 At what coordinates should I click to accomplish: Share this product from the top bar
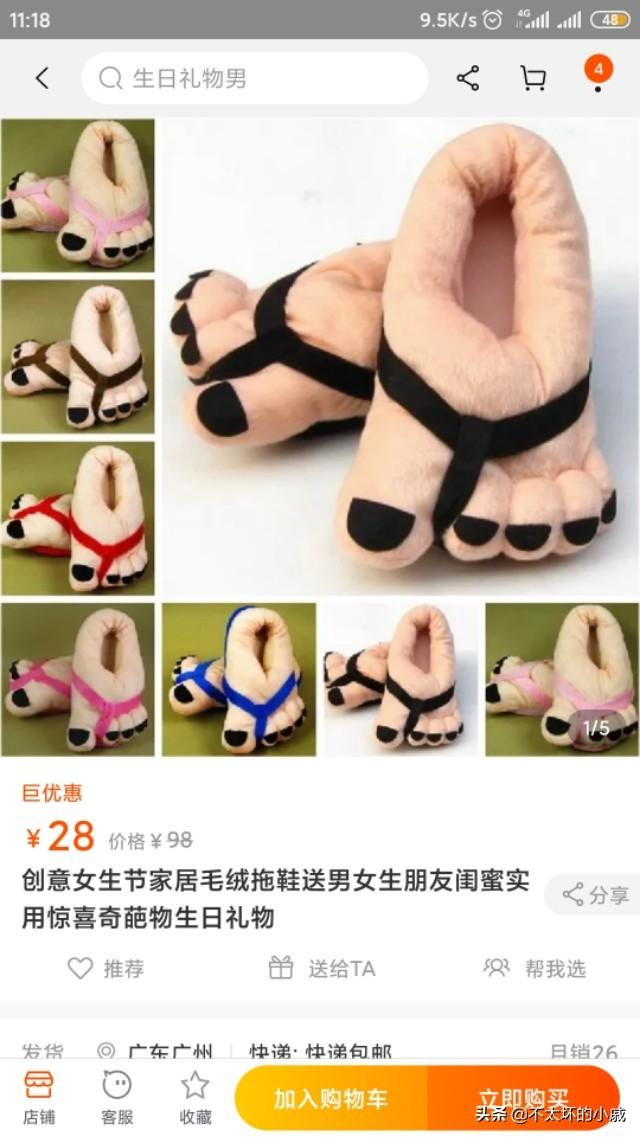point(468,78)
